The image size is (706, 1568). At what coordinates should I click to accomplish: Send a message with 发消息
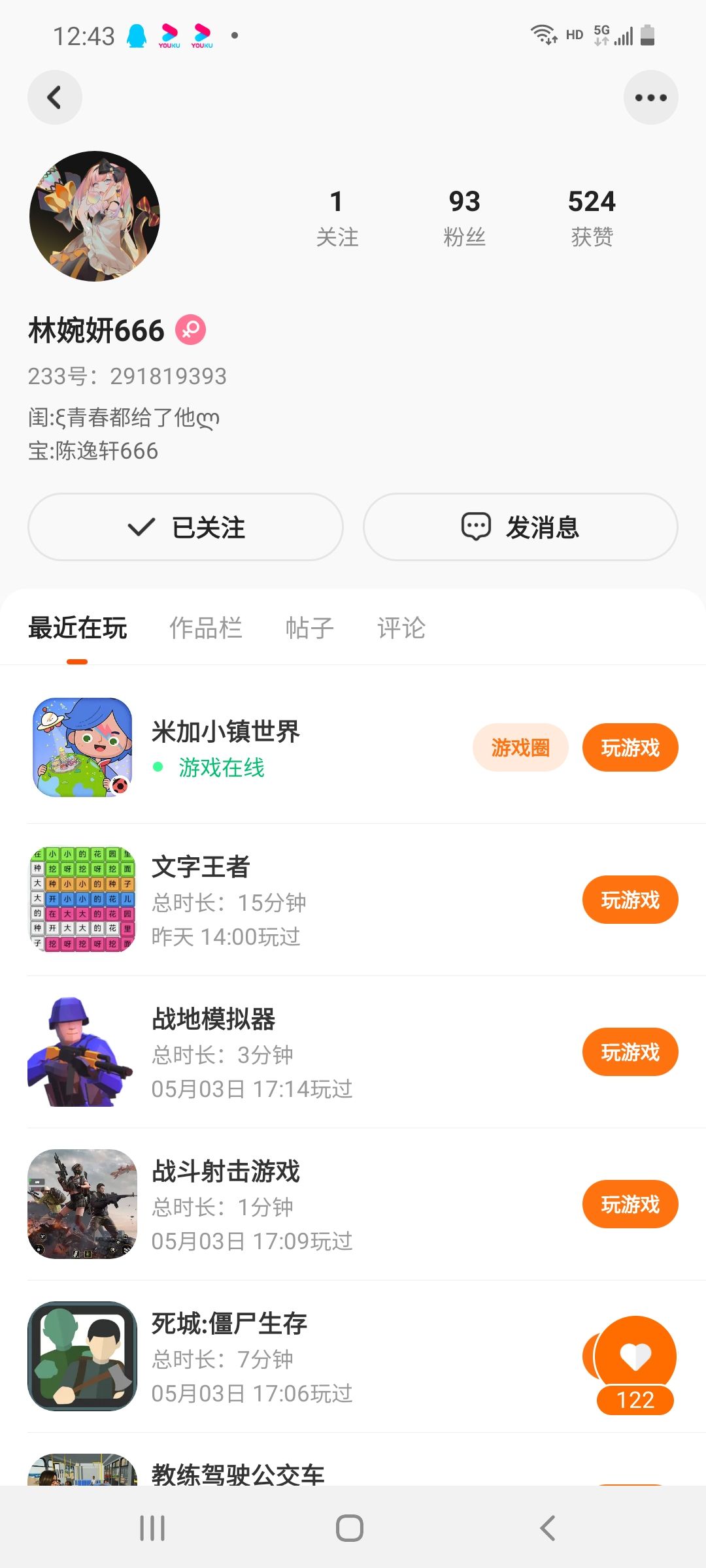pos(520,527)
